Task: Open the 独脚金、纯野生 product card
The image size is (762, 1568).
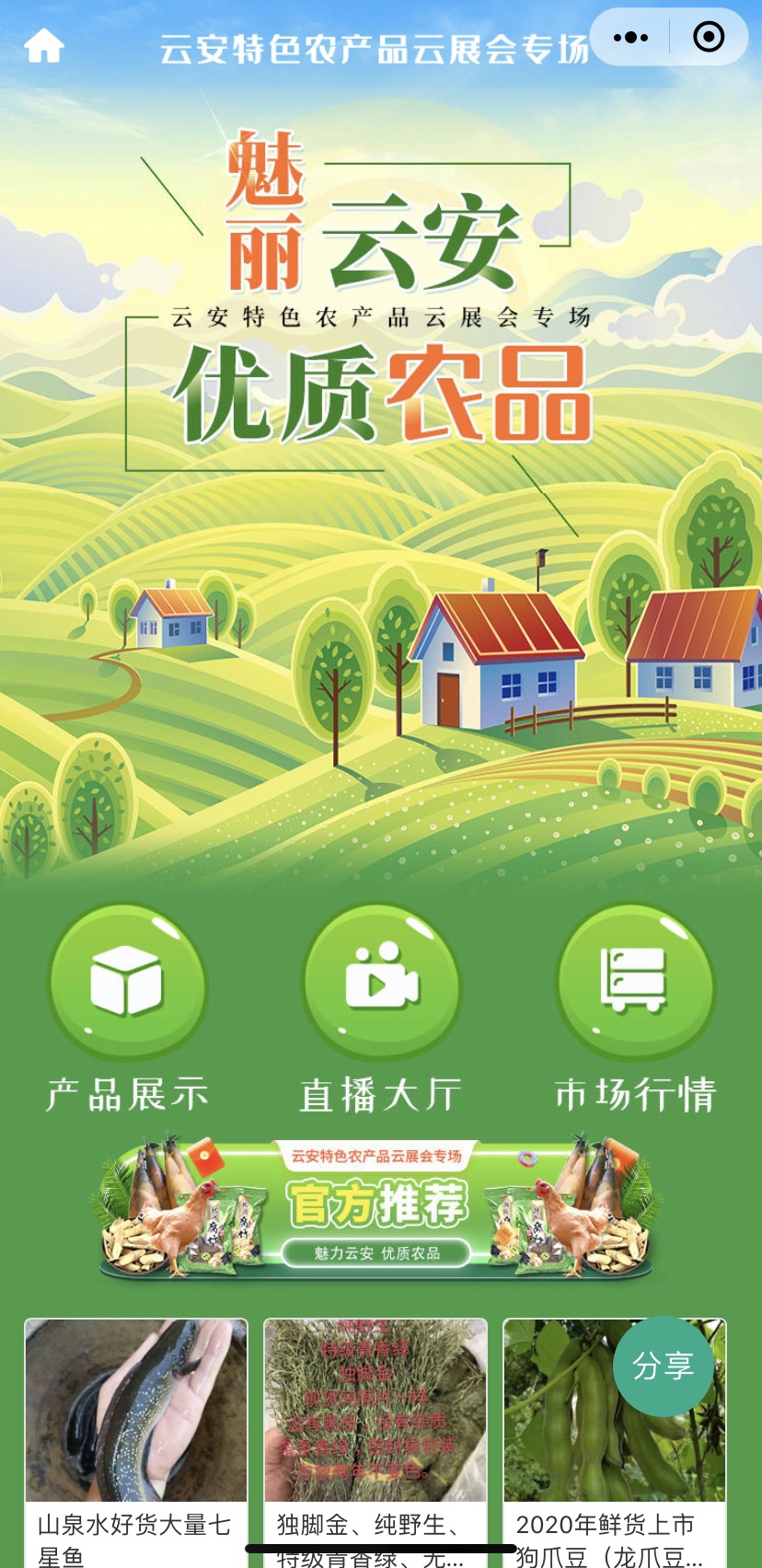Action: [375, 1435]
